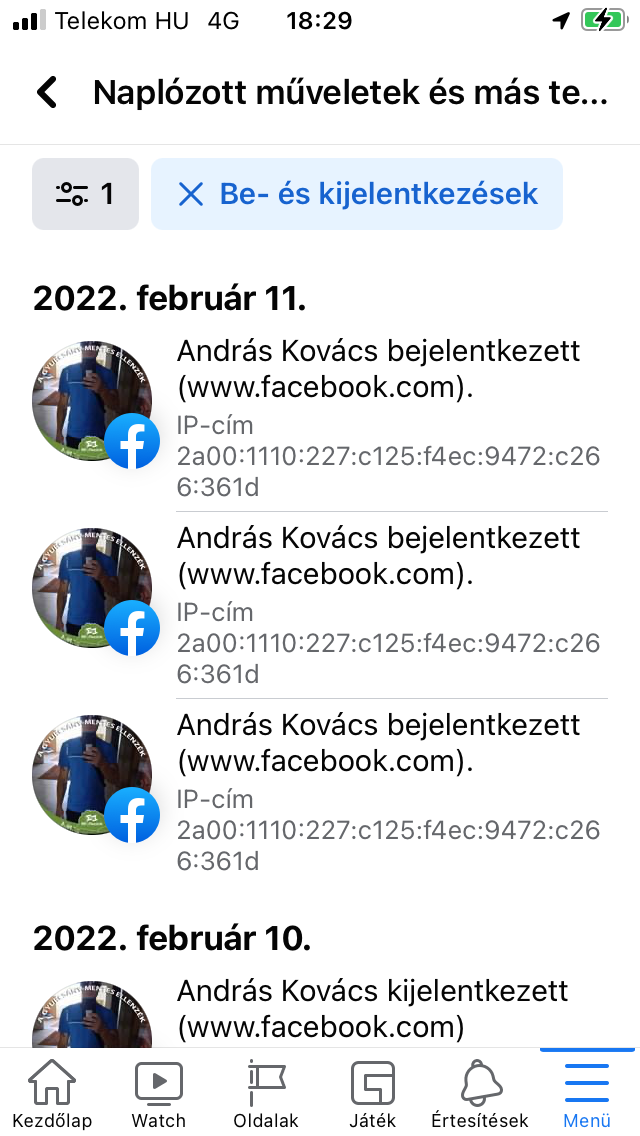Viewport: 640px width, 1136px height.
Task: Open the filter settings button
Action: pyautogui.click(x=85, y=194)
